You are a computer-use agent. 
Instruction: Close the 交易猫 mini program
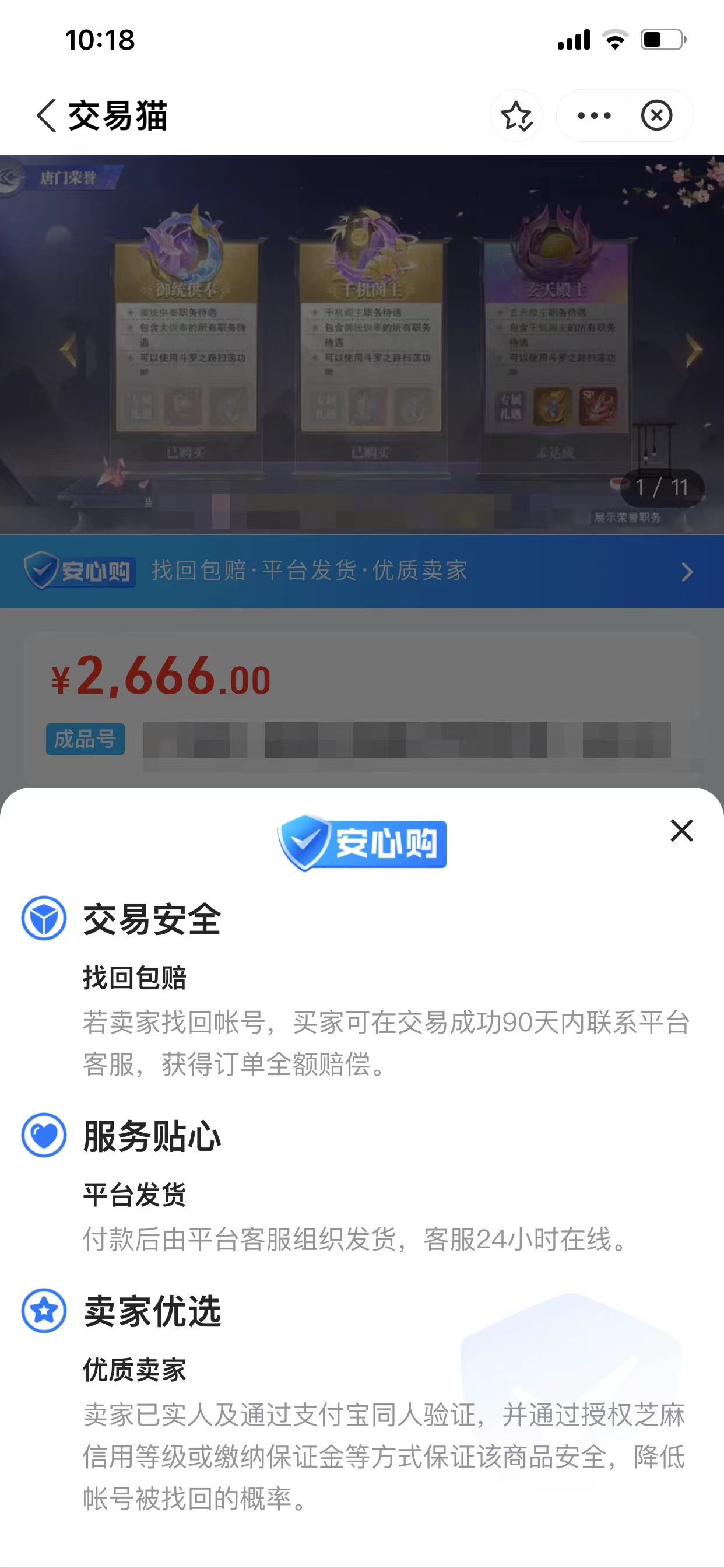(x=656, y=116)
